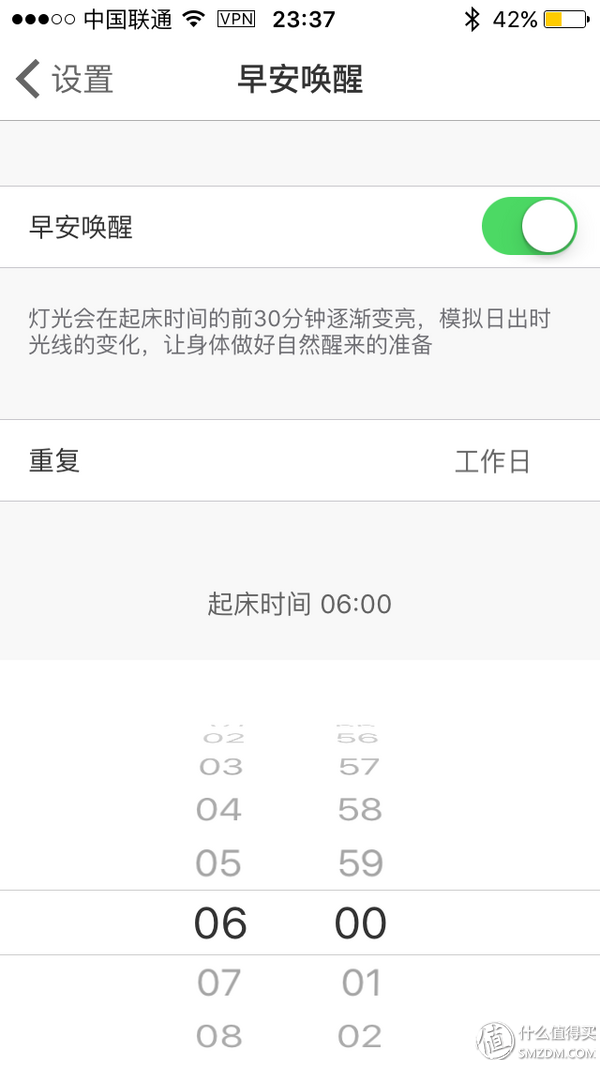Choose minute 58 in the picker wheel
The height and width of the screenshot is (1065, 600).
tap(360, 809)
